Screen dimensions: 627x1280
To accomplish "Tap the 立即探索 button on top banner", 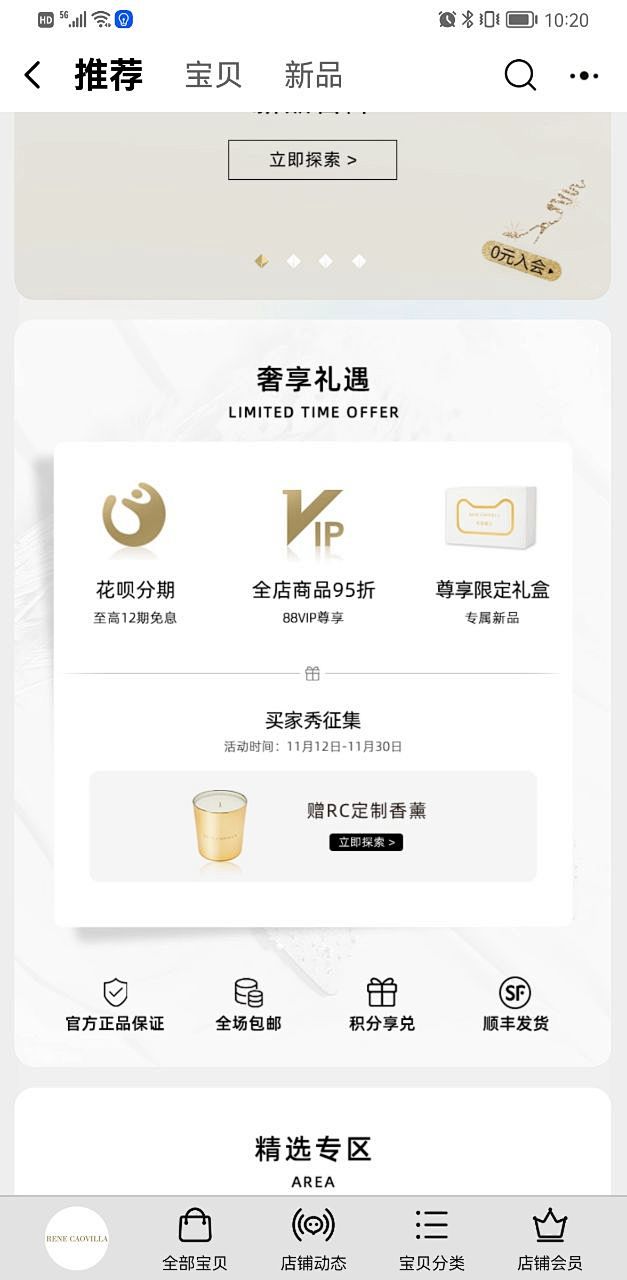I will coord(312,160).
